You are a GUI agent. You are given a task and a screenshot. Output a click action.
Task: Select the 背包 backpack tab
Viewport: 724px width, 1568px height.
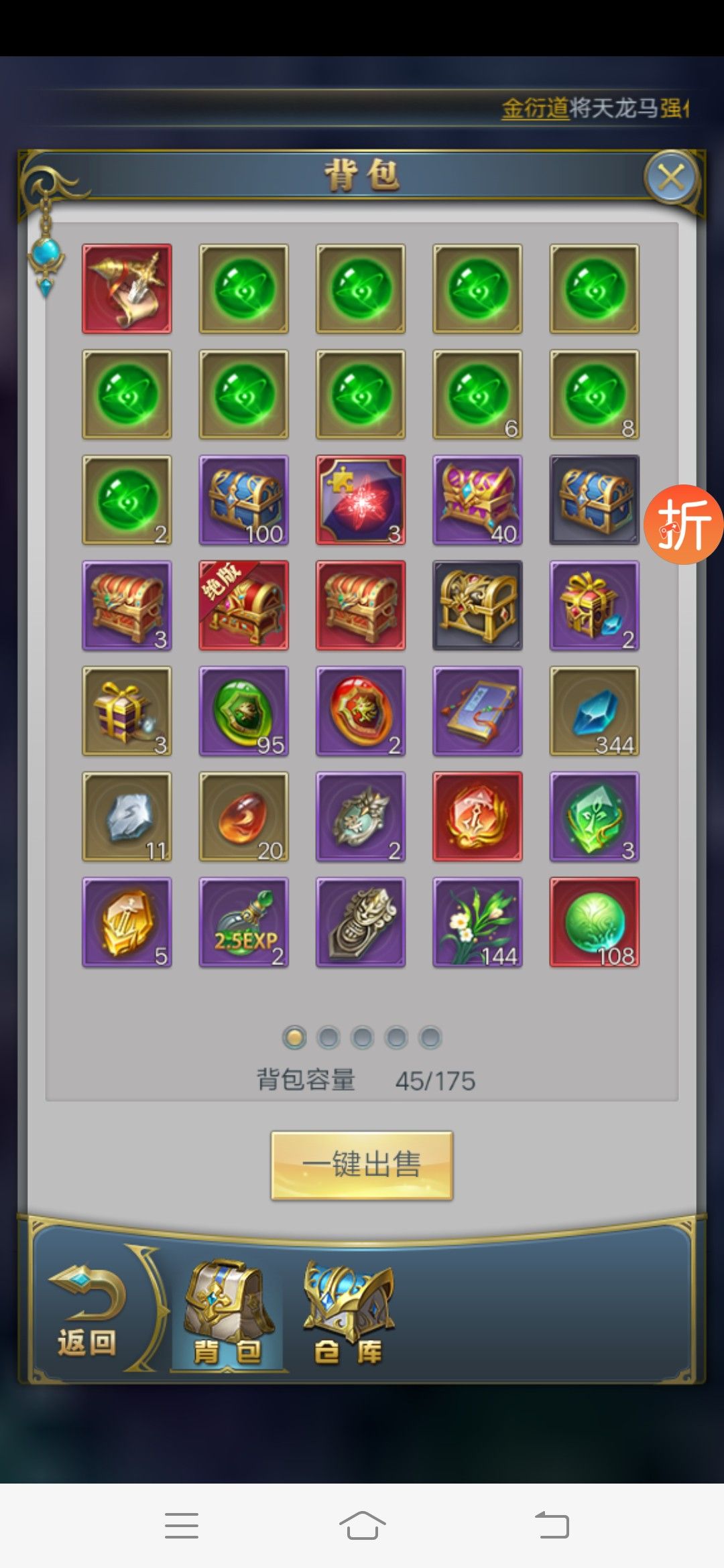pyautogui.click(x=228, y=1313)
